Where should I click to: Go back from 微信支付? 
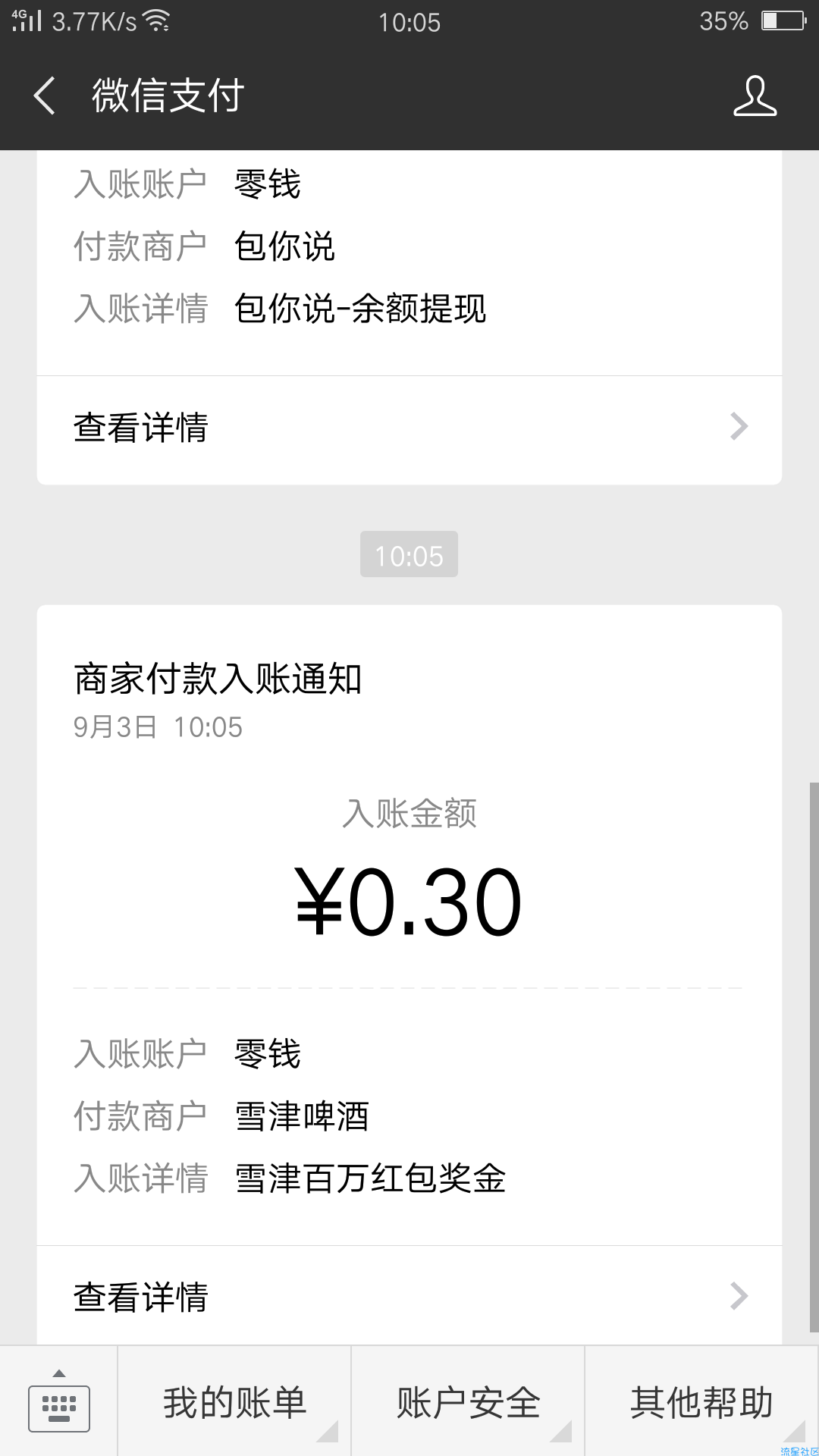tap(45, 96)
